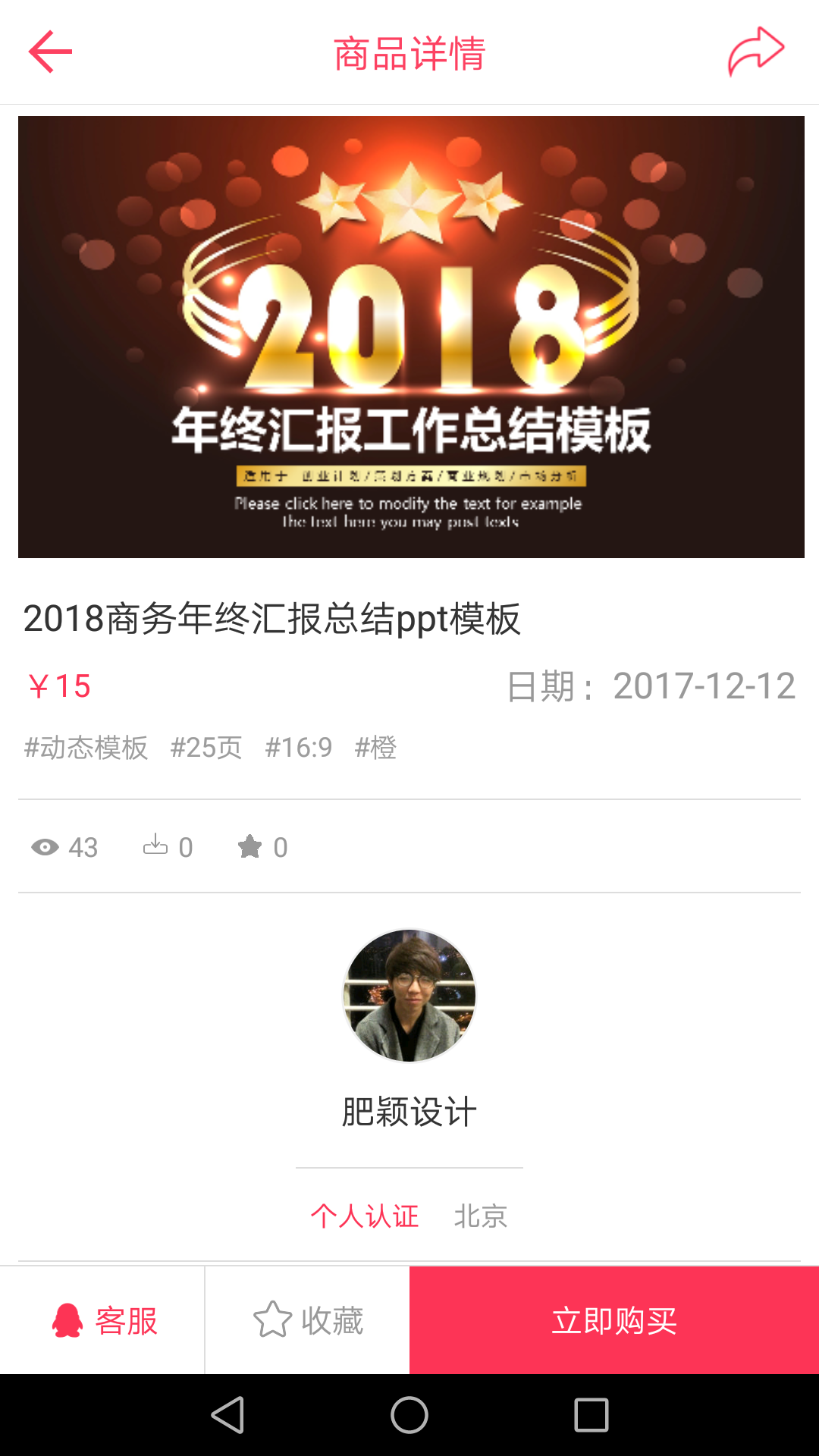The height and width of the screenshot is (1456, 819).
Task: Open the 商品详情 title area
Action: [x=409, y=53]
